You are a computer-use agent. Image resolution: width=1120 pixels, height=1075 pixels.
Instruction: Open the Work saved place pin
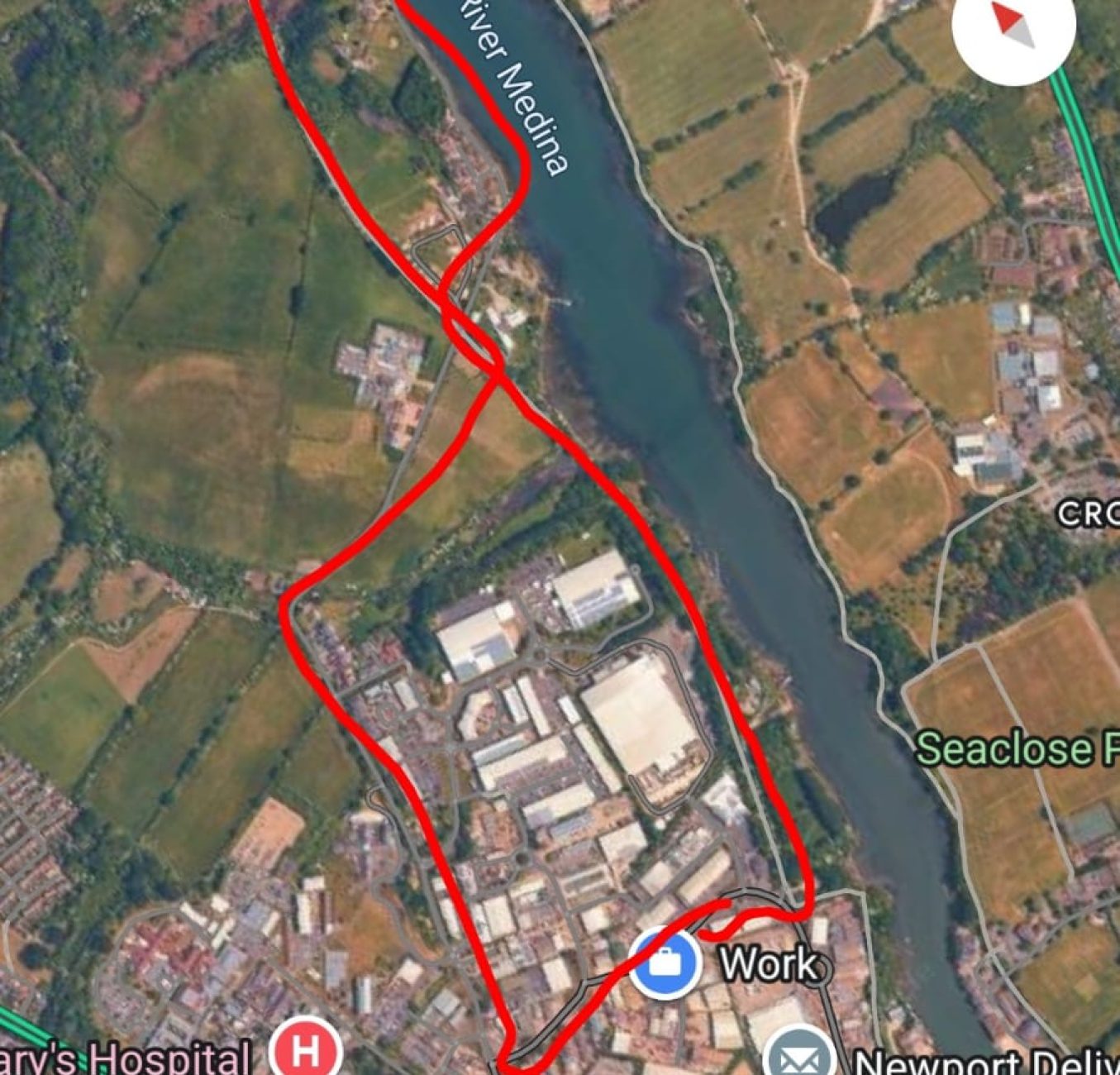(x=665, y=963)
